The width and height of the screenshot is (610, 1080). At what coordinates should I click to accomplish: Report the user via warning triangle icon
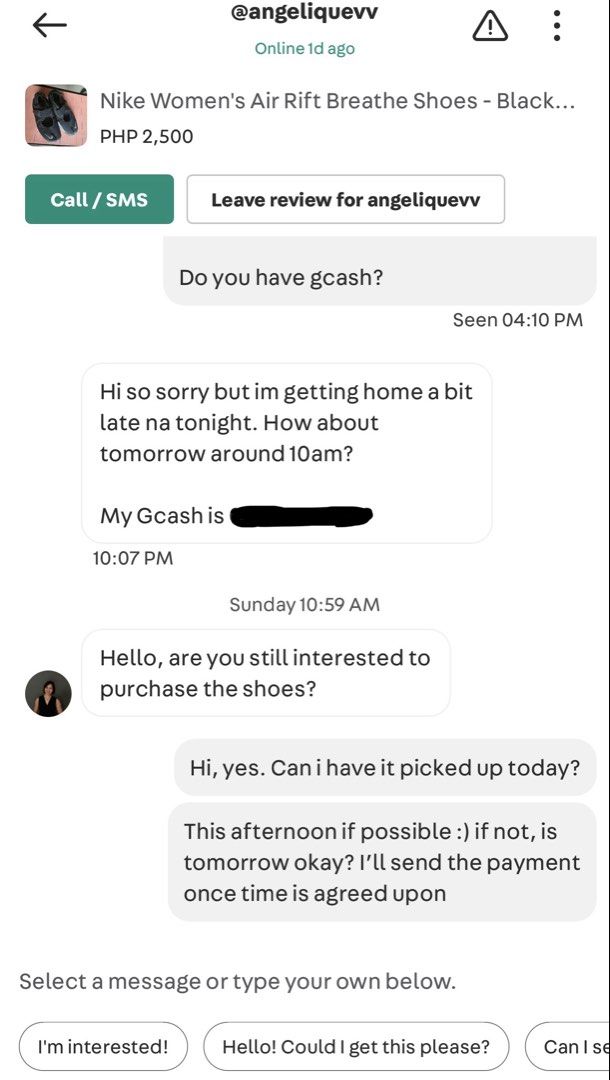490,27
